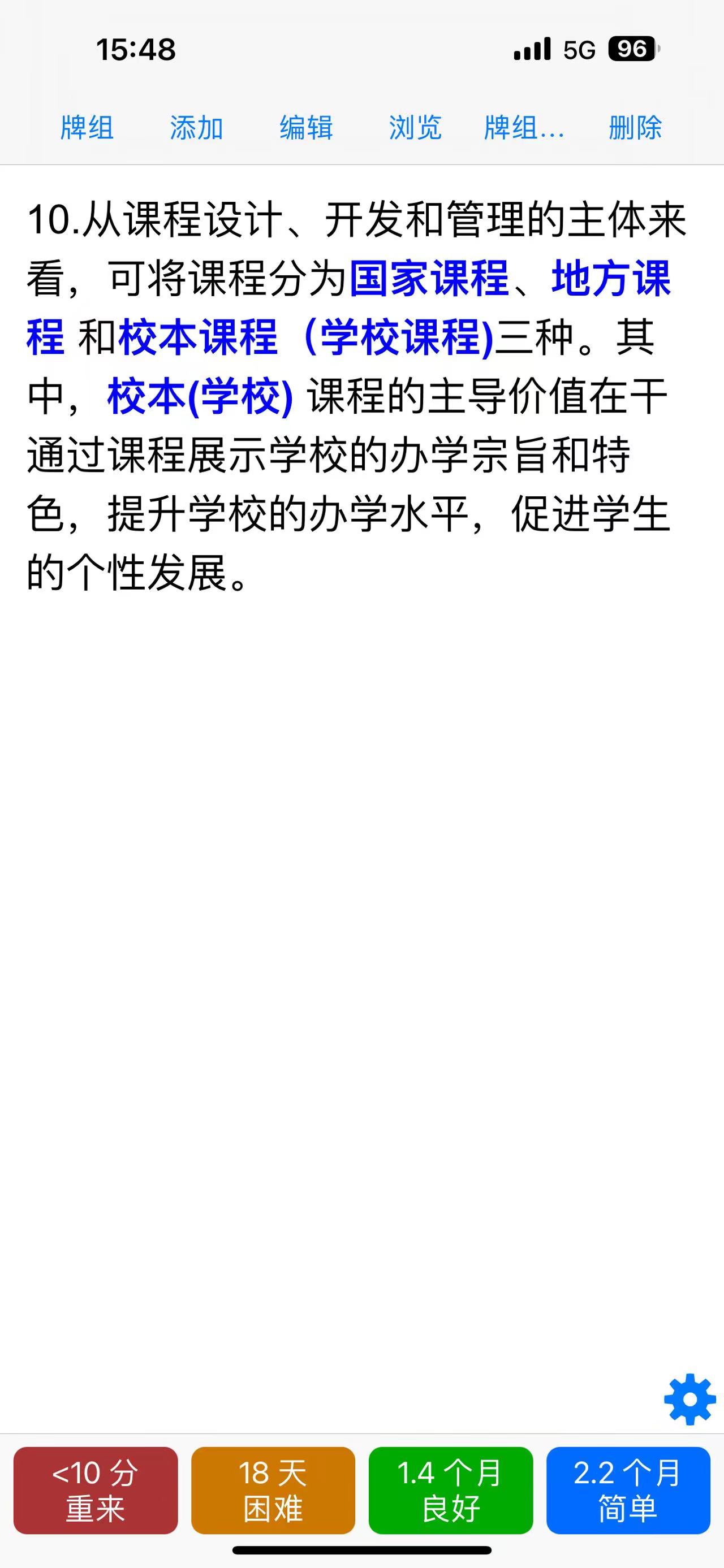Image resolution: width=724 pixels, height=1568 pixels.
Task: Rate card as 重来 (<10 分)
Action: 96,1491
